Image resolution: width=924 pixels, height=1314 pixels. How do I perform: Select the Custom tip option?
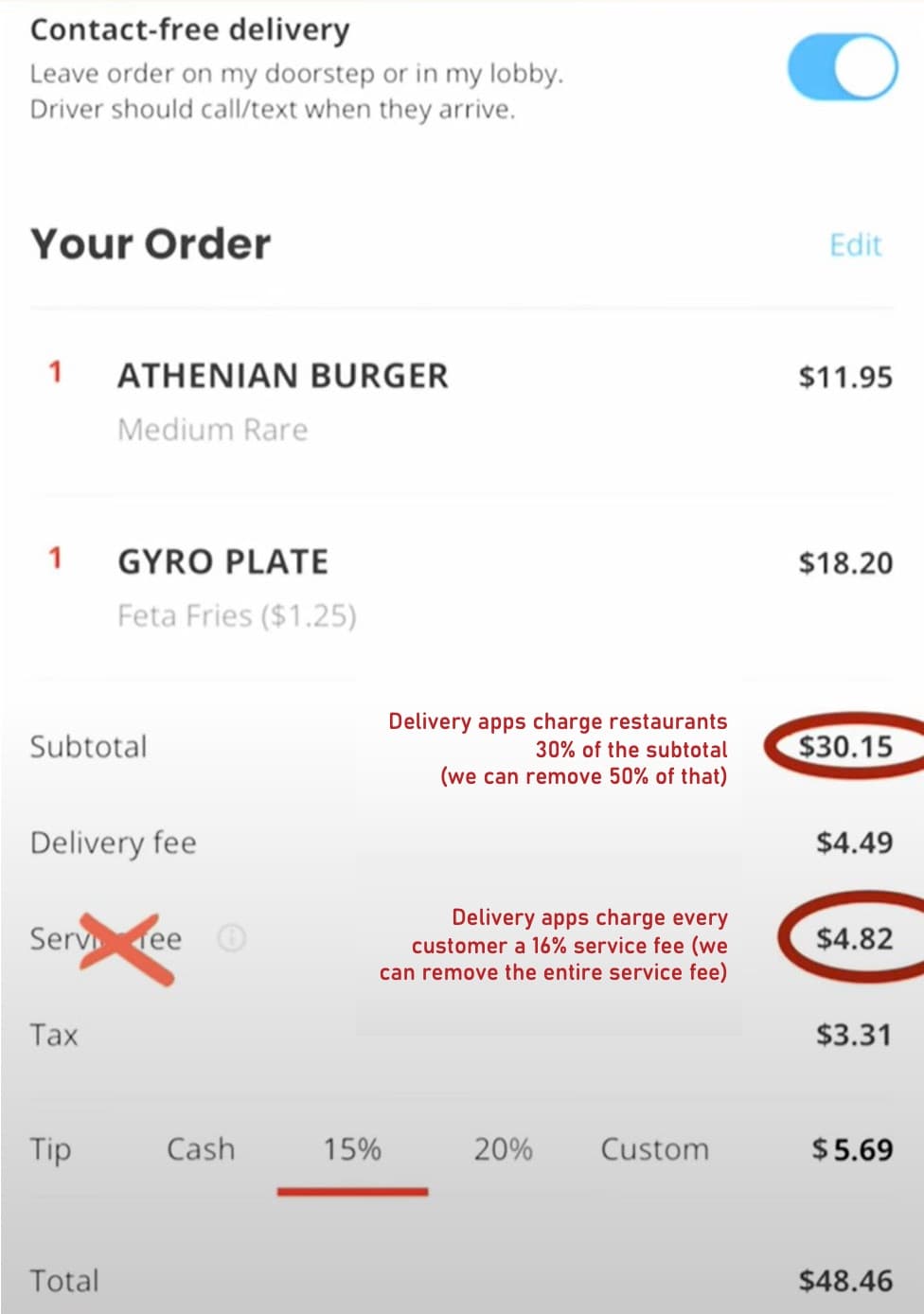653,1149
